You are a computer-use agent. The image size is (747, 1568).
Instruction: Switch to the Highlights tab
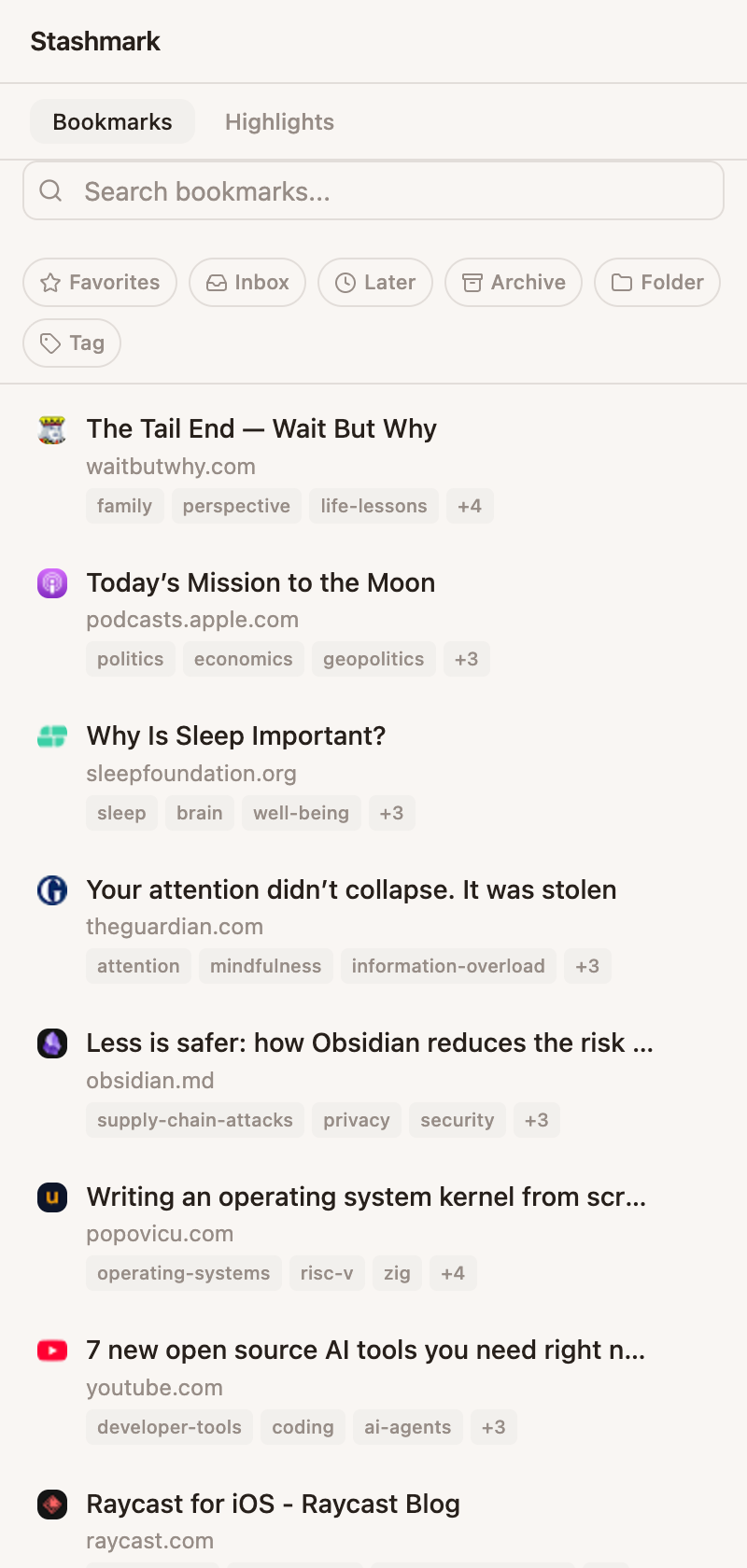tap(279, 121)
